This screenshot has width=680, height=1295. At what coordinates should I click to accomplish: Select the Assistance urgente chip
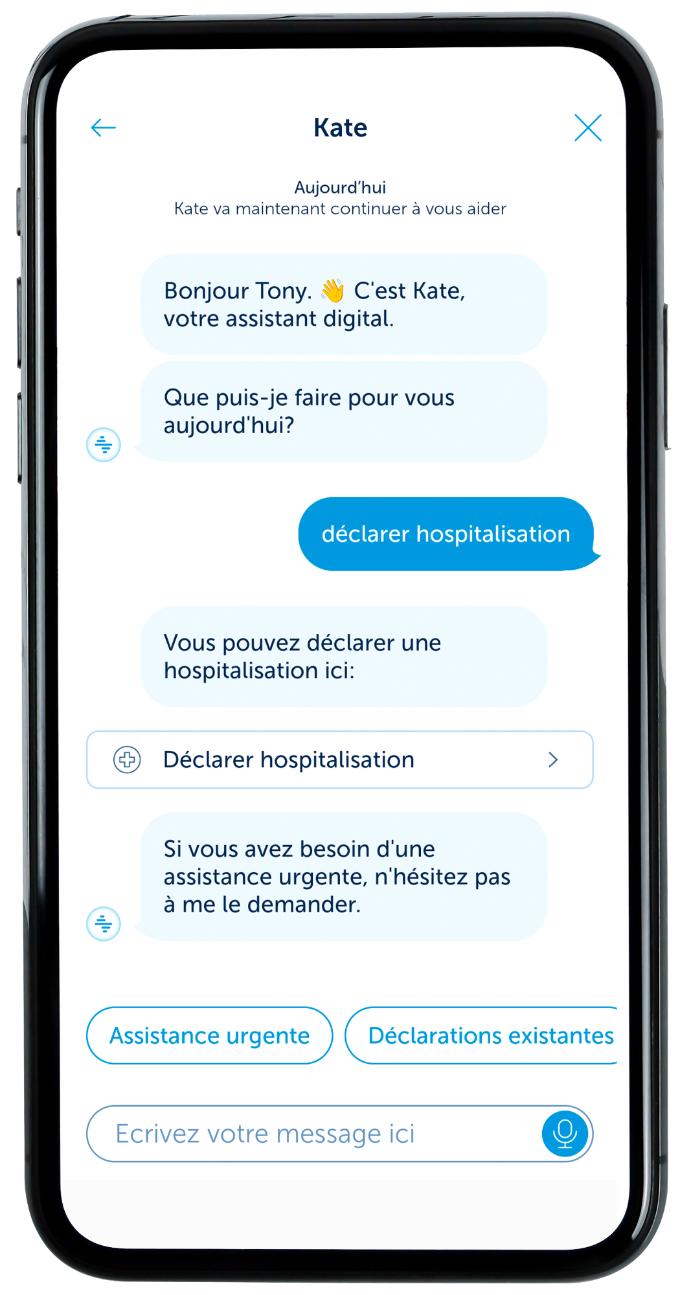click(x=209, y=1036)
